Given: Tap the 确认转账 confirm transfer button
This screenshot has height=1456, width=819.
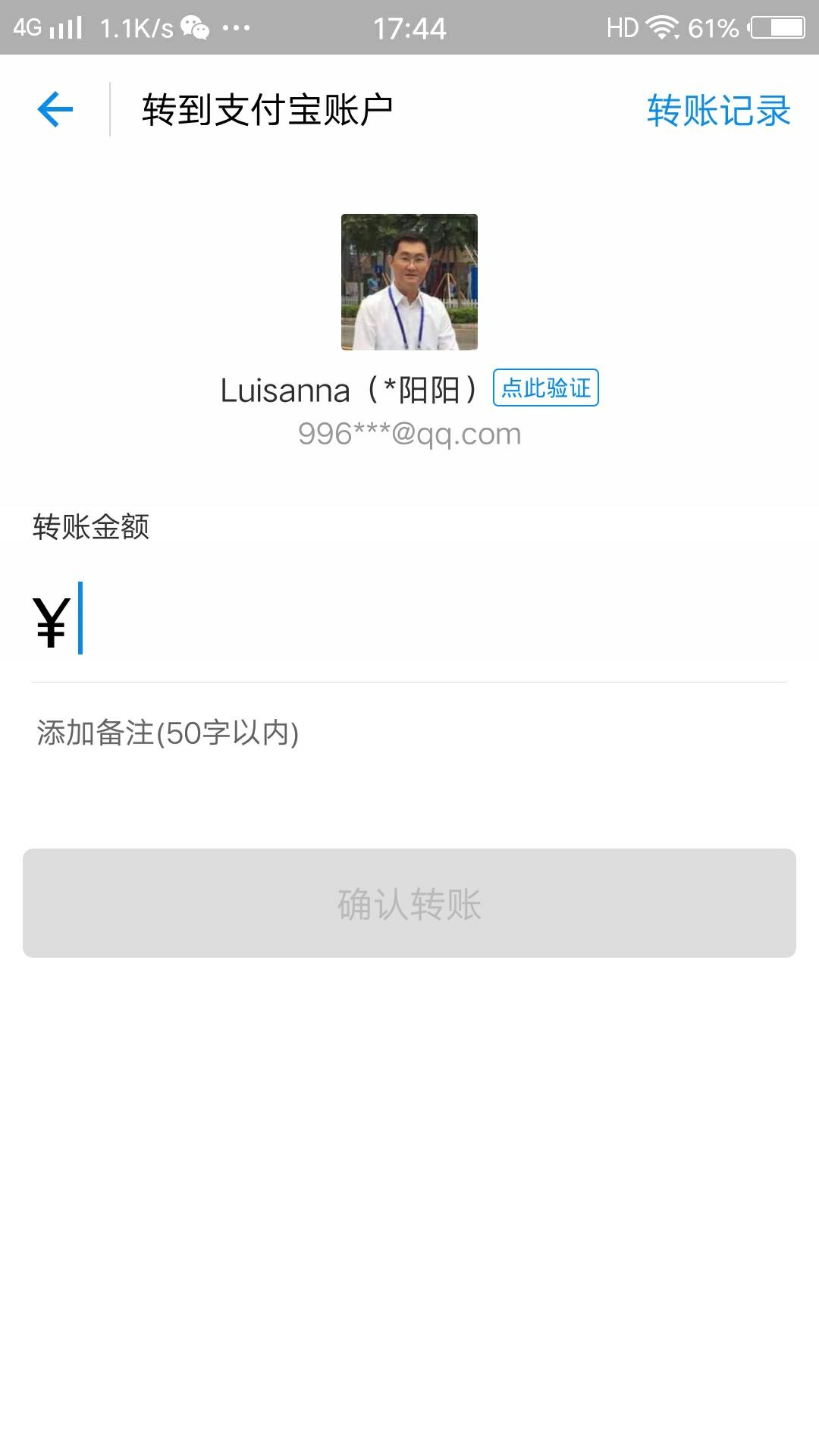Looking at the screenshot, I should point(409,903).
